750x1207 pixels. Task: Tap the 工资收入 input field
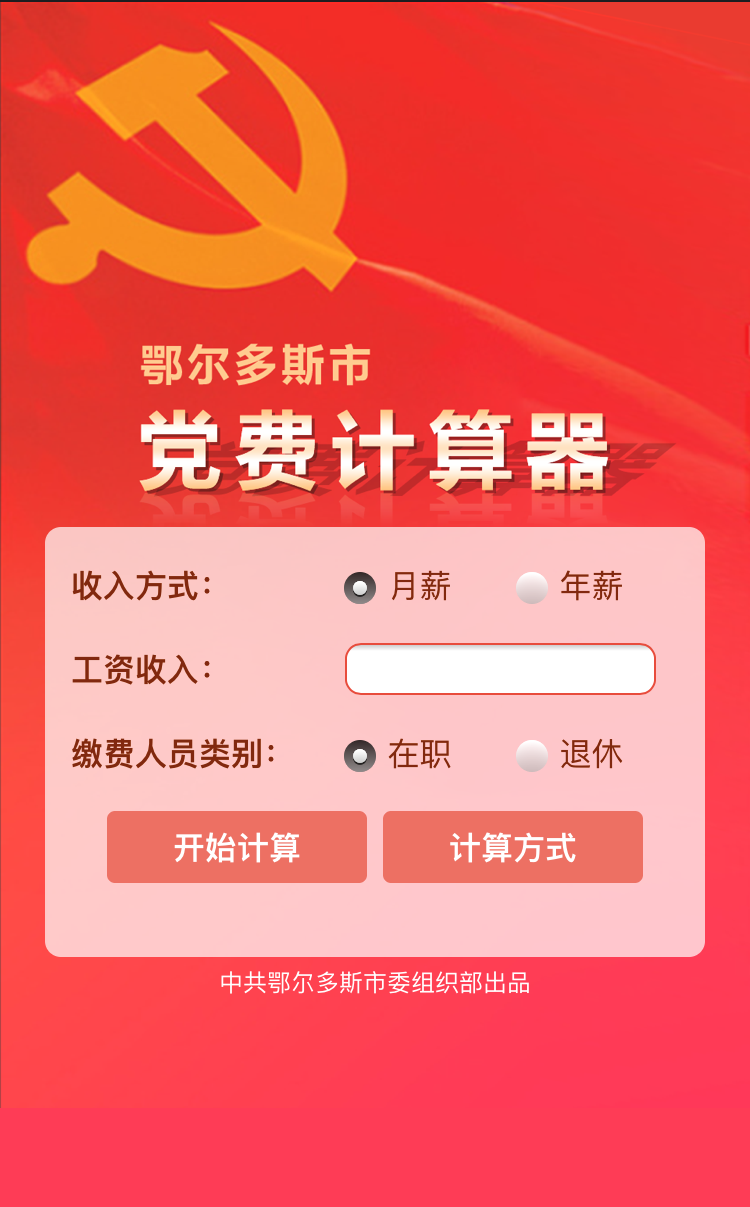coord(500,669)
